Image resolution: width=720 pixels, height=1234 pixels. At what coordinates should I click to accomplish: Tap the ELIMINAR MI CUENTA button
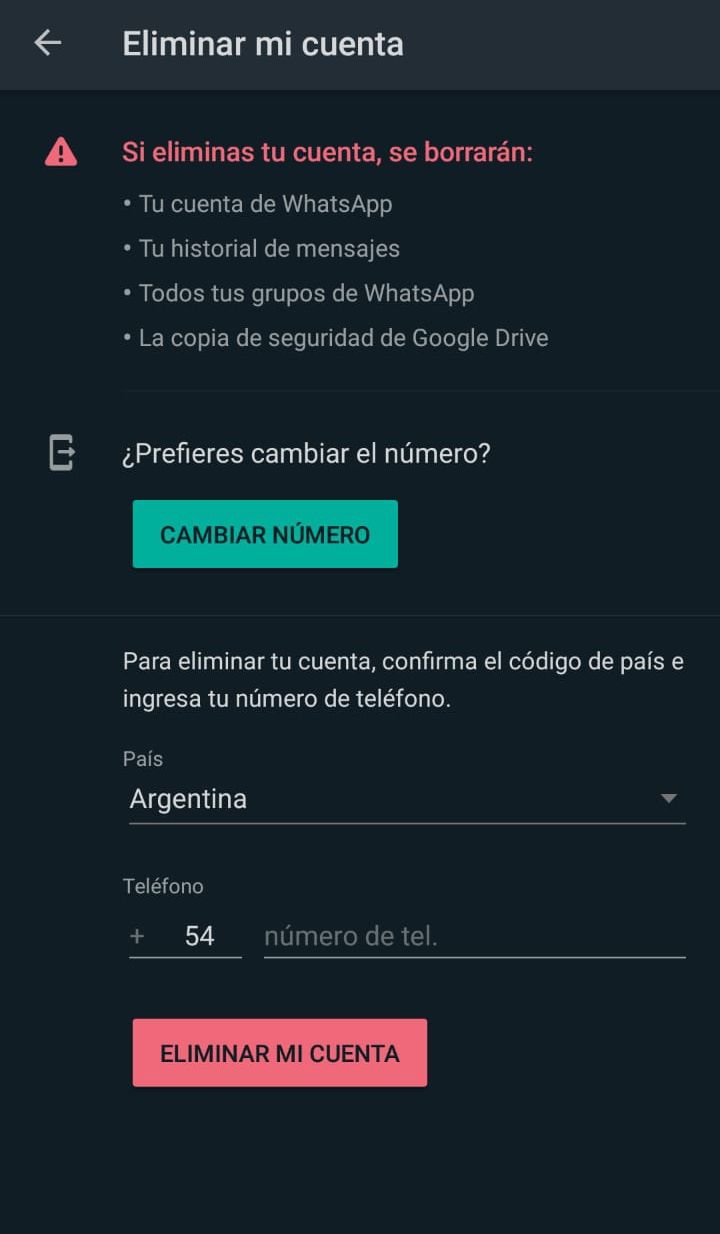(279, 1053)
